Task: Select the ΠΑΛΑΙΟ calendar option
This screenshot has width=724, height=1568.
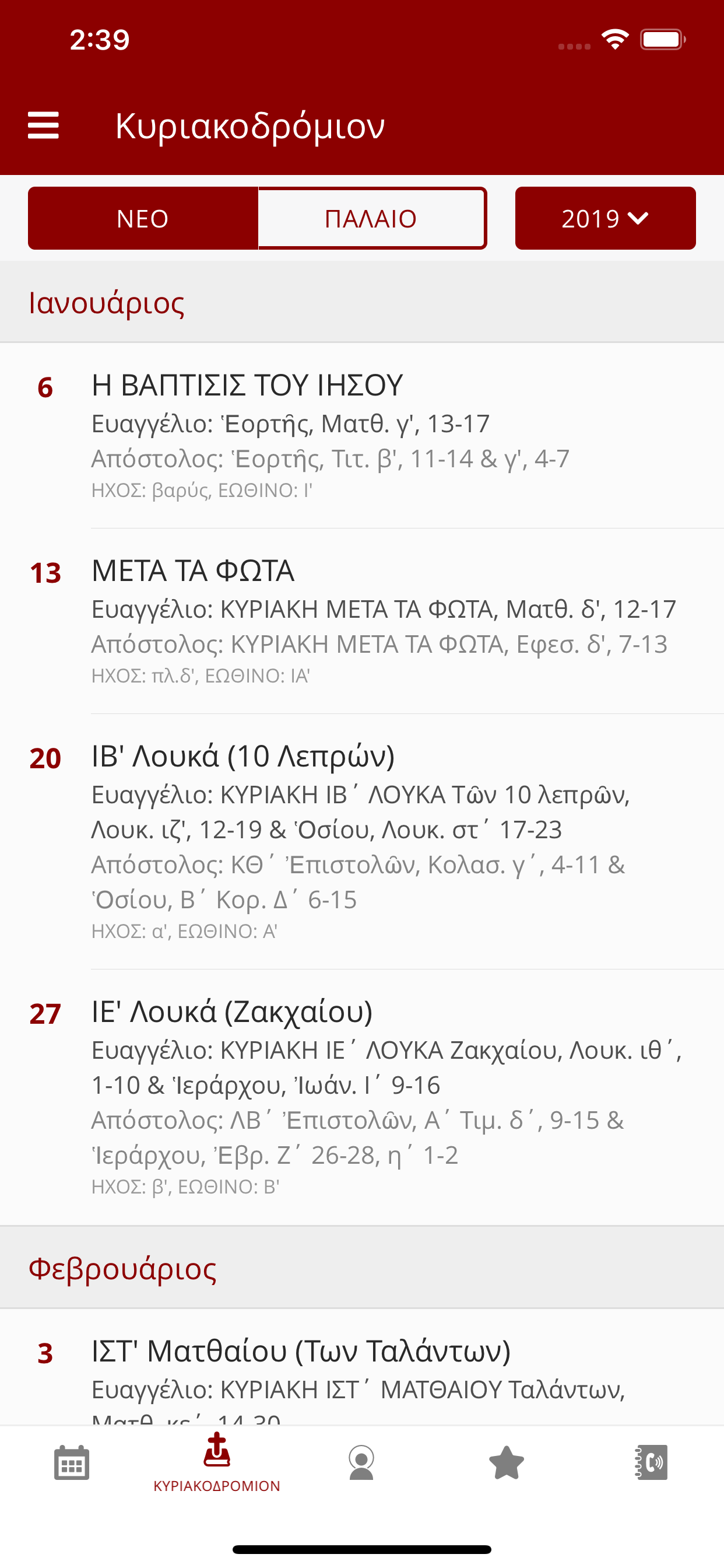Action: [x=372, y=219]
